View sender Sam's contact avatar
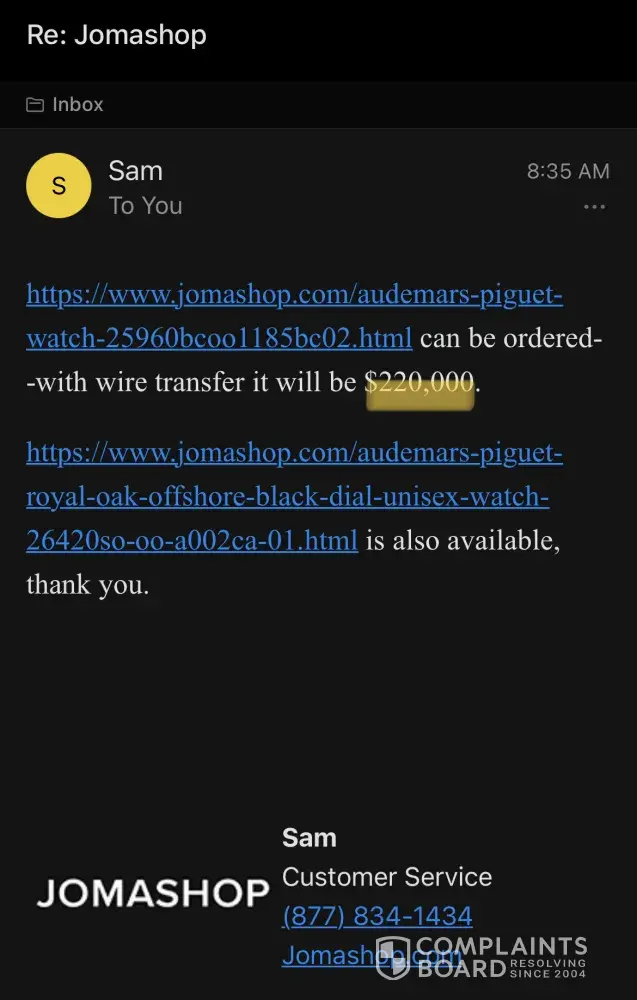The image size is (637, 1000). [59, 186]
